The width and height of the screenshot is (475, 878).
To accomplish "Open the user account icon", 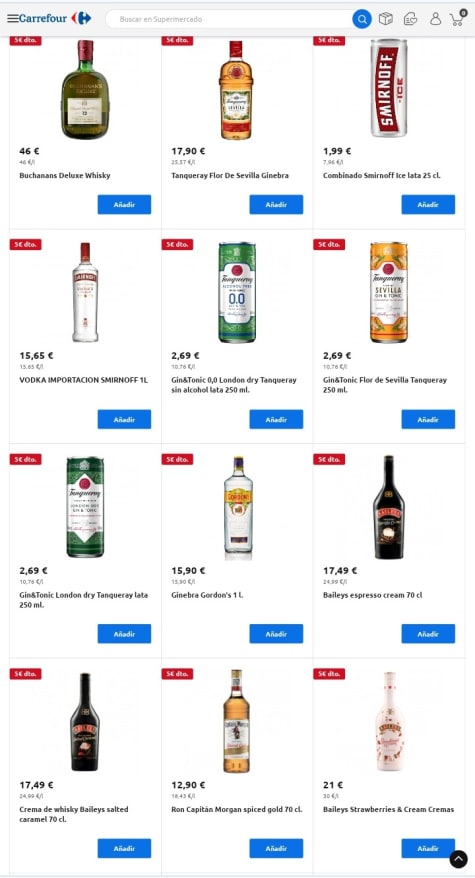I will (435, 19).
